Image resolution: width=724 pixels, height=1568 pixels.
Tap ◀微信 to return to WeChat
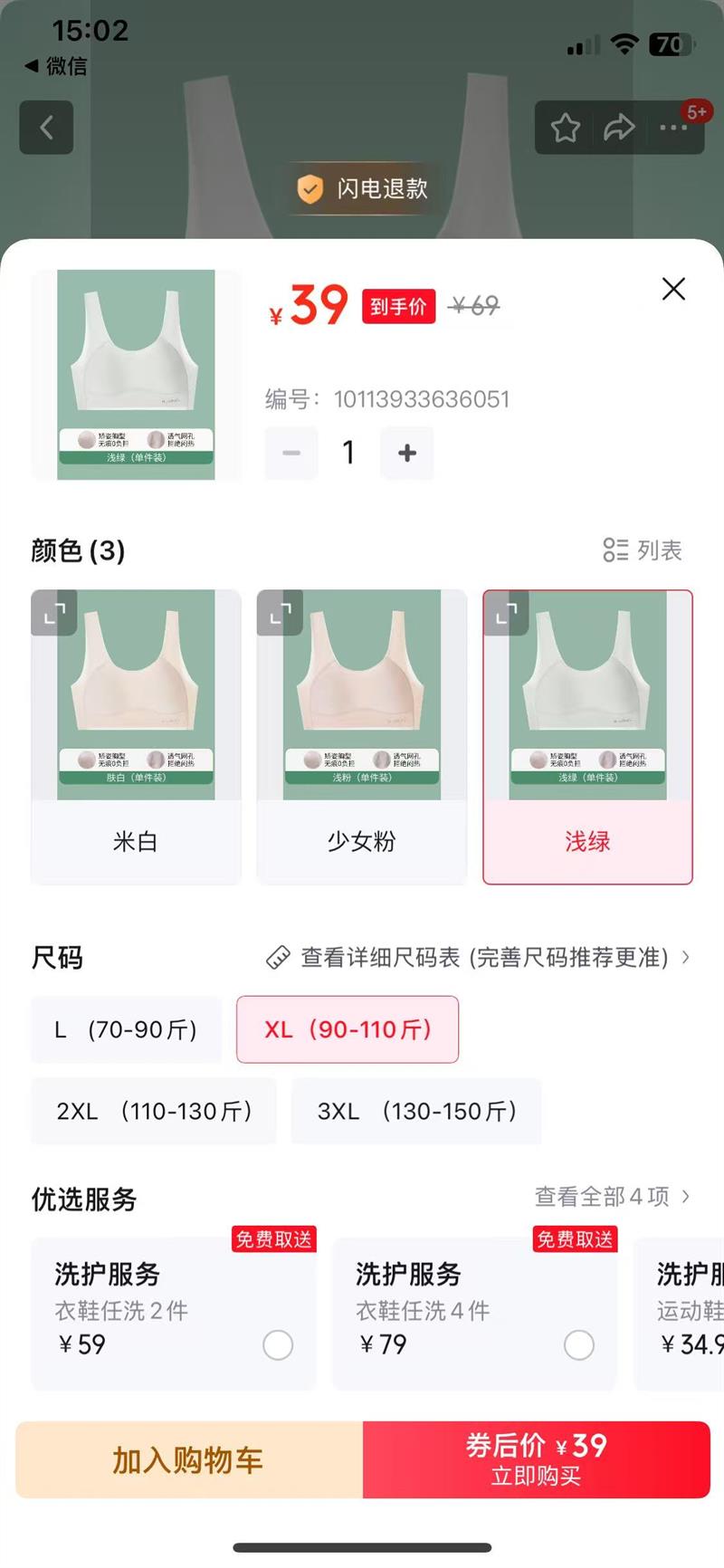coord(54,65)
